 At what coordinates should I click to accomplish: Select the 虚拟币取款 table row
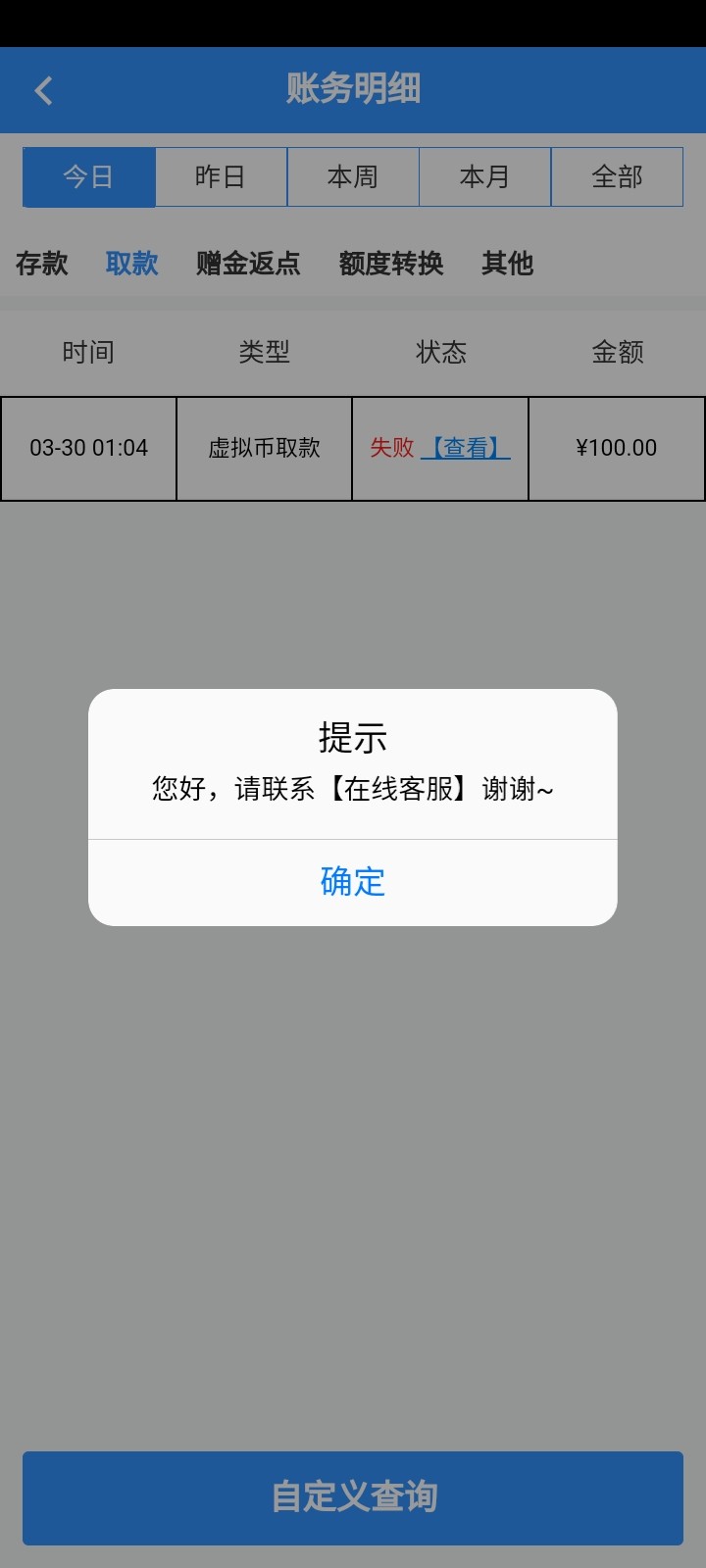tap(265, 448)
